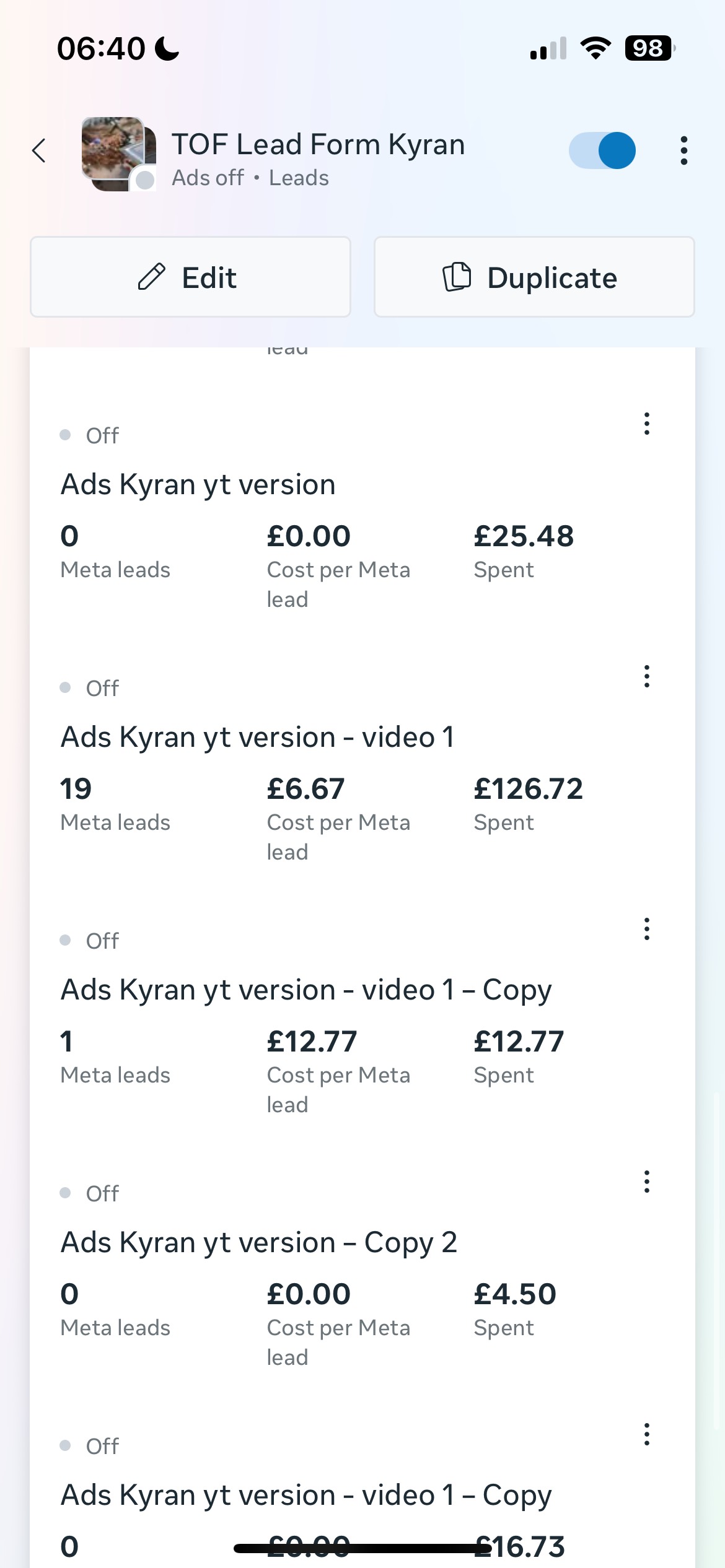Select the Edit pencil icon

(x=153, y=277)
